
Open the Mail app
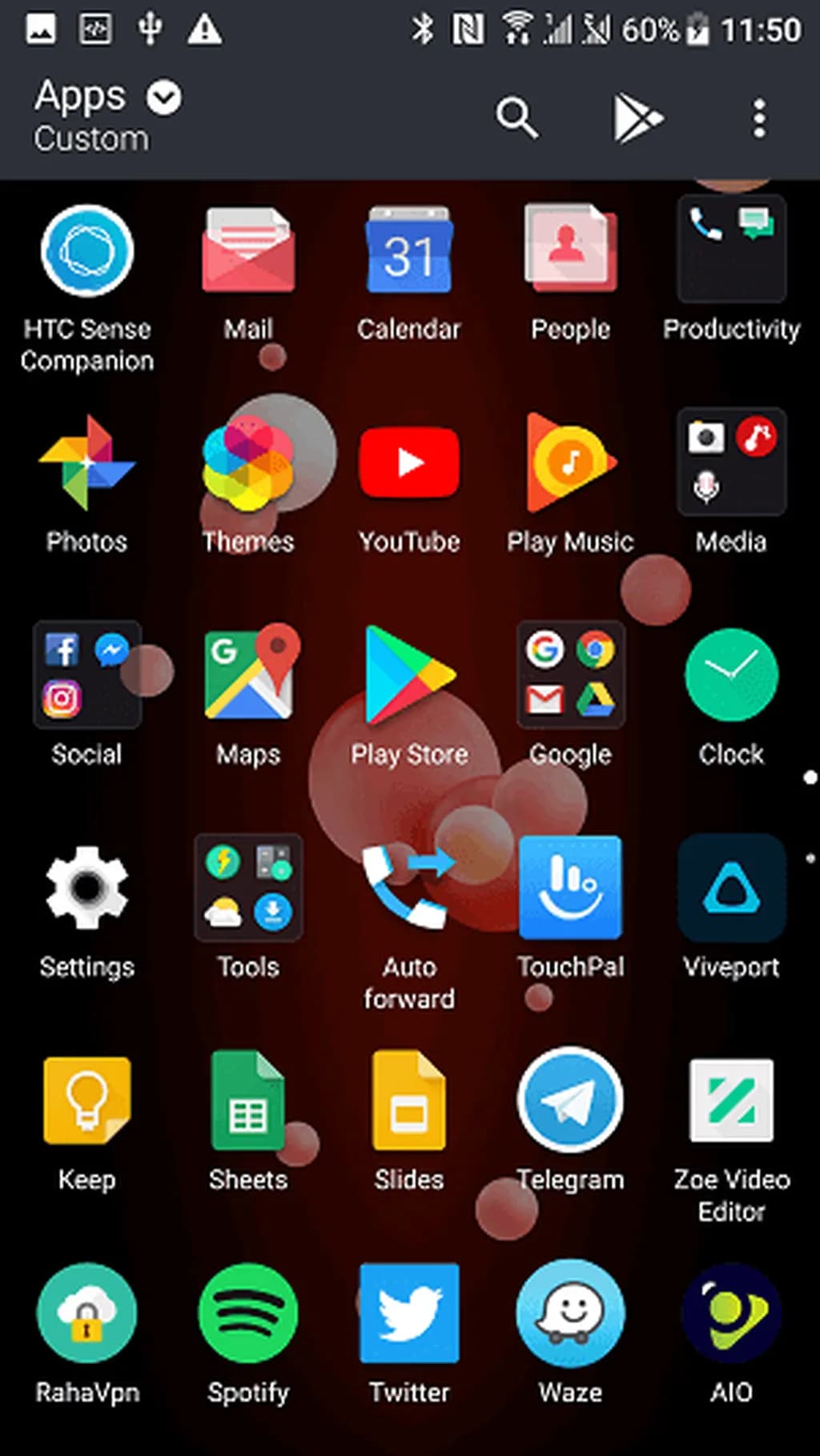point(248,252)
